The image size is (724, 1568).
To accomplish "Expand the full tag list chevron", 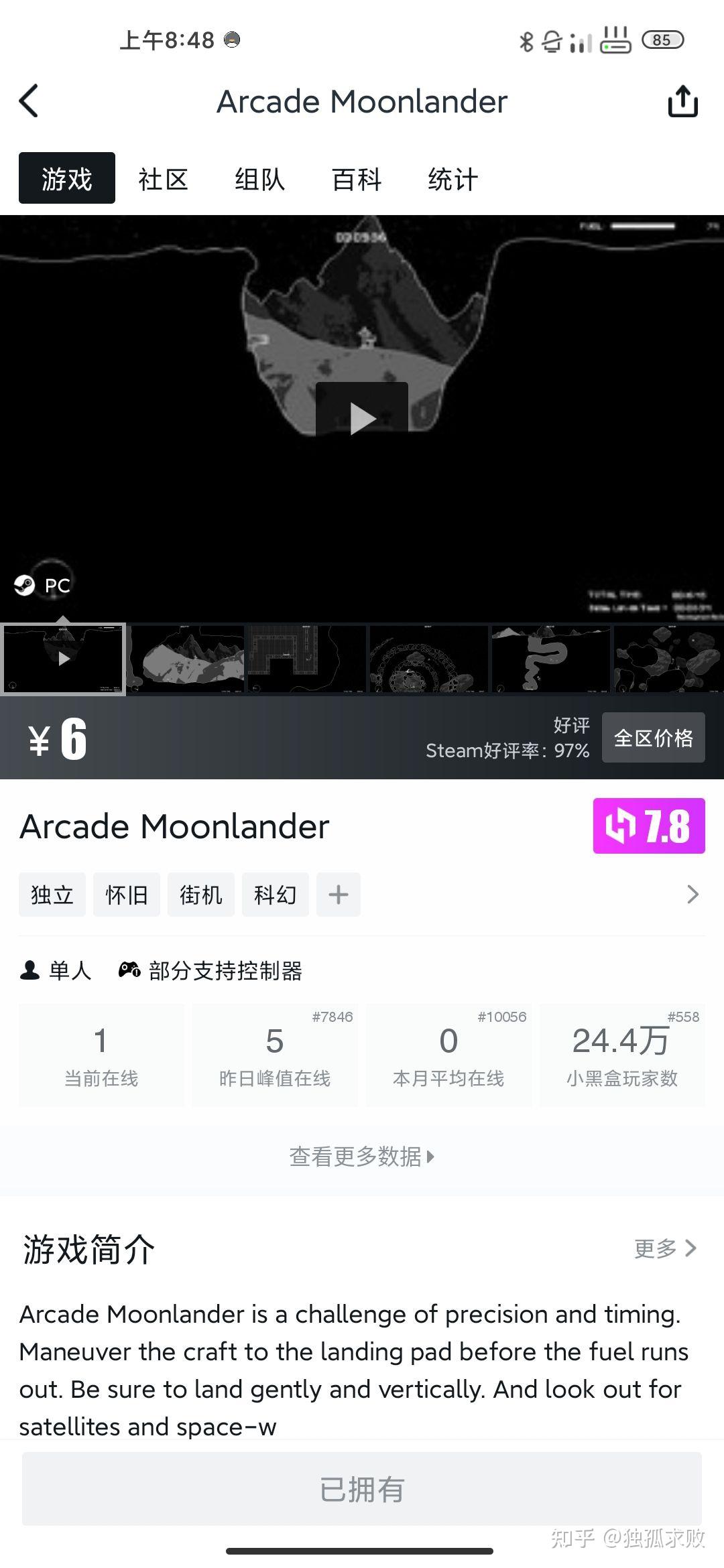I will click(692, 894).
